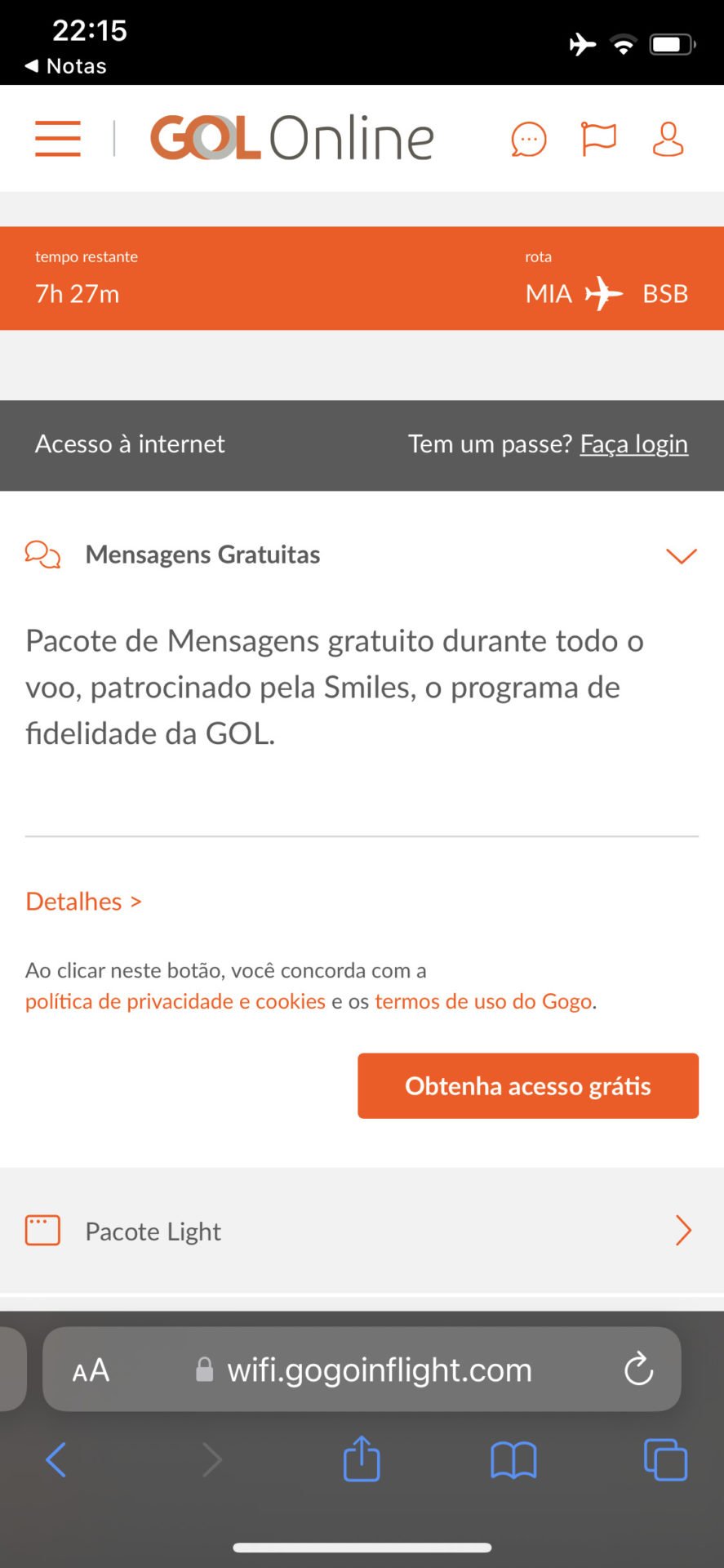The image size is (724, 1568).
Task: Return to the Notas app
Action: [66, 66]
